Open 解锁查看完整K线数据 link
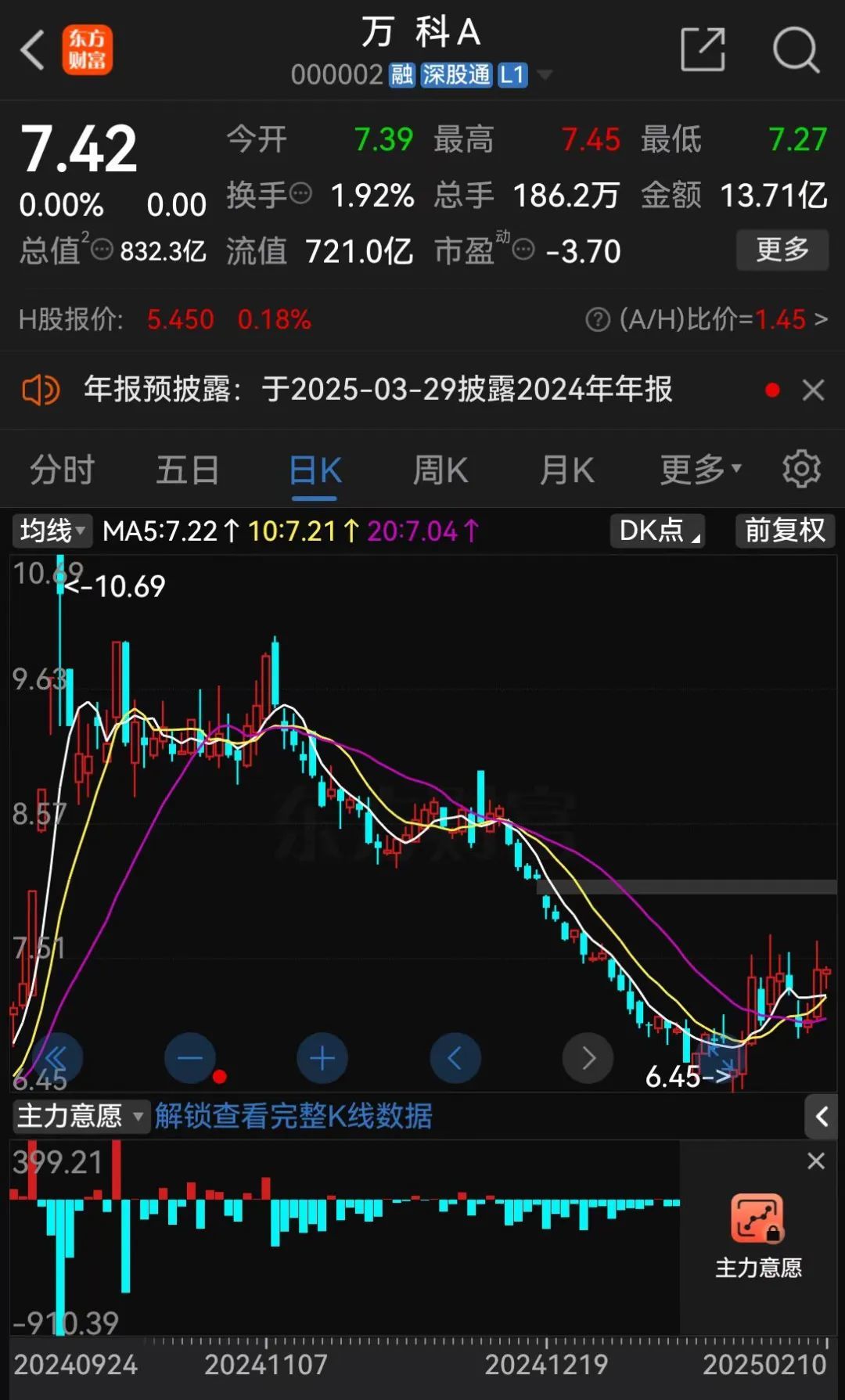845x1400 pixels. 293,1117
